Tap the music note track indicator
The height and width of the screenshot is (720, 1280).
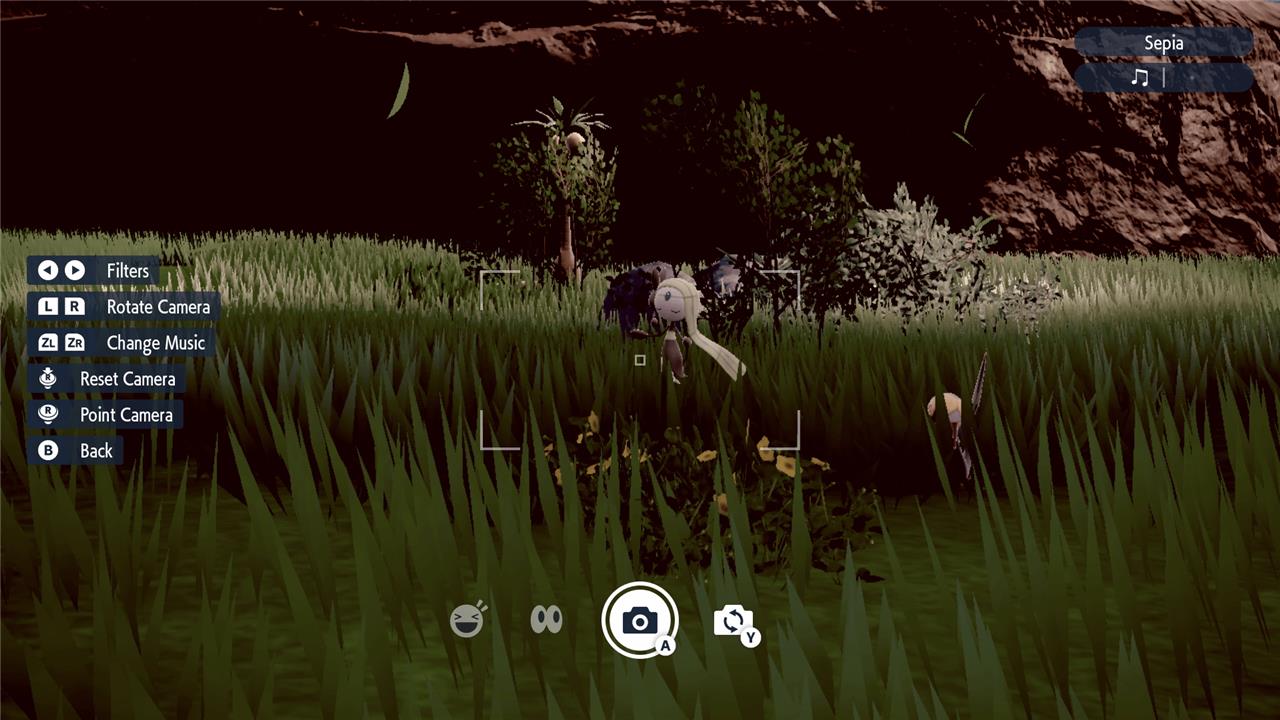pyautogui.click(x=1141, y=77)
